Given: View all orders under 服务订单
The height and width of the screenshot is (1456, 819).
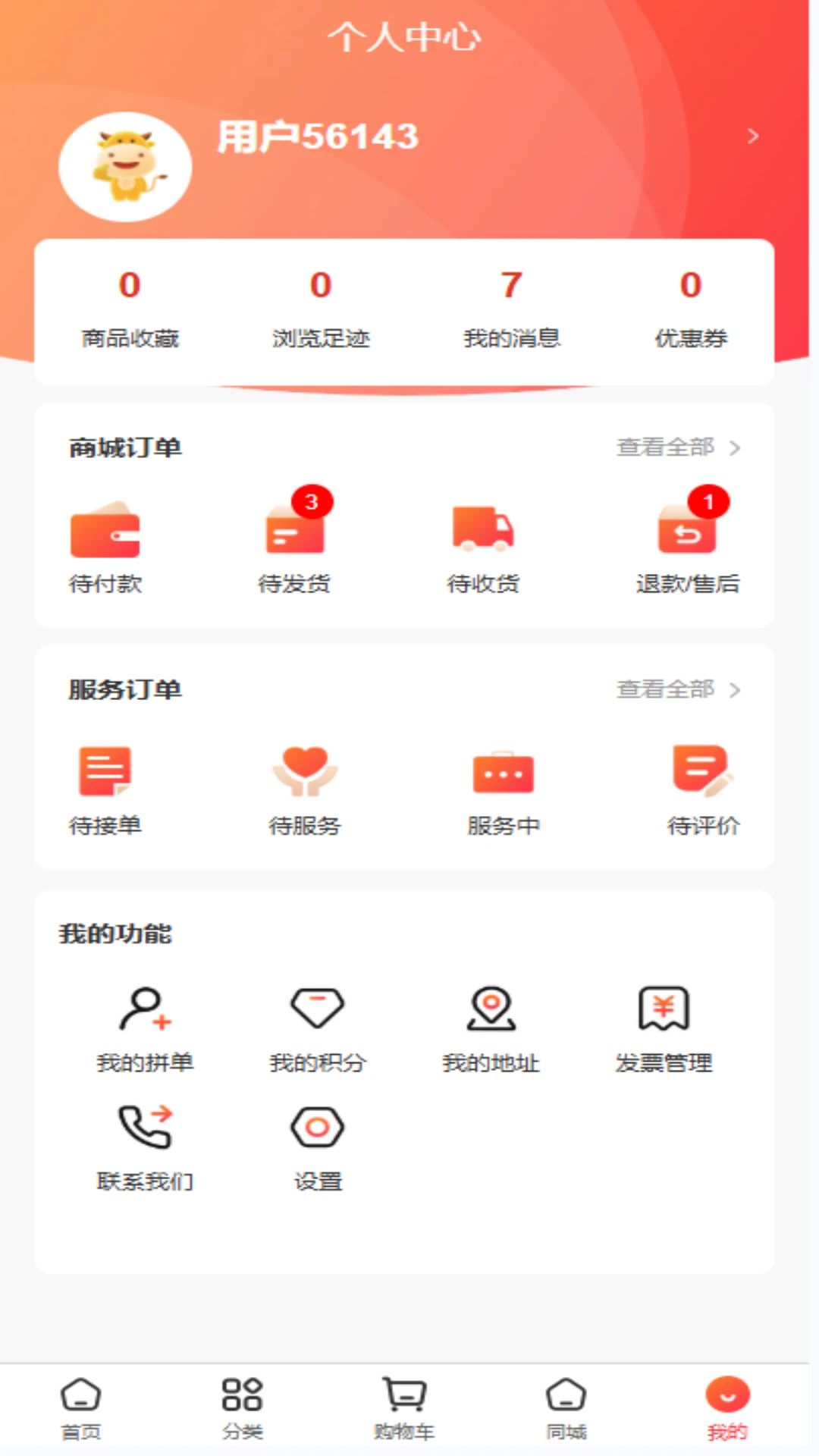Looking at the screenshot, I should [x=677, y=689].
